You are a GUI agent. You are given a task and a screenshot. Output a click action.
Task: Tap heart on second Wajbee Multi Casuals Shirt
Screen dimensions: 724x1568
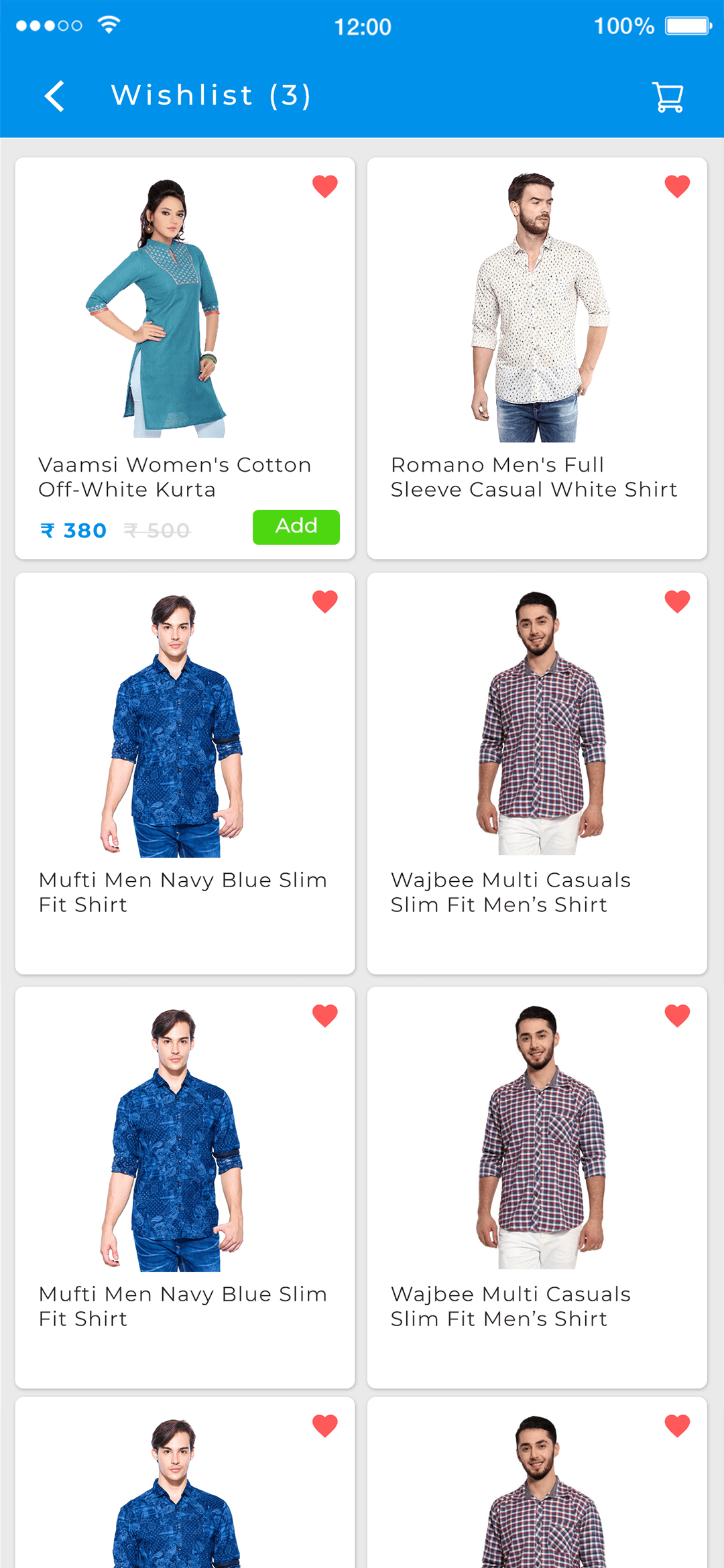677,1015
